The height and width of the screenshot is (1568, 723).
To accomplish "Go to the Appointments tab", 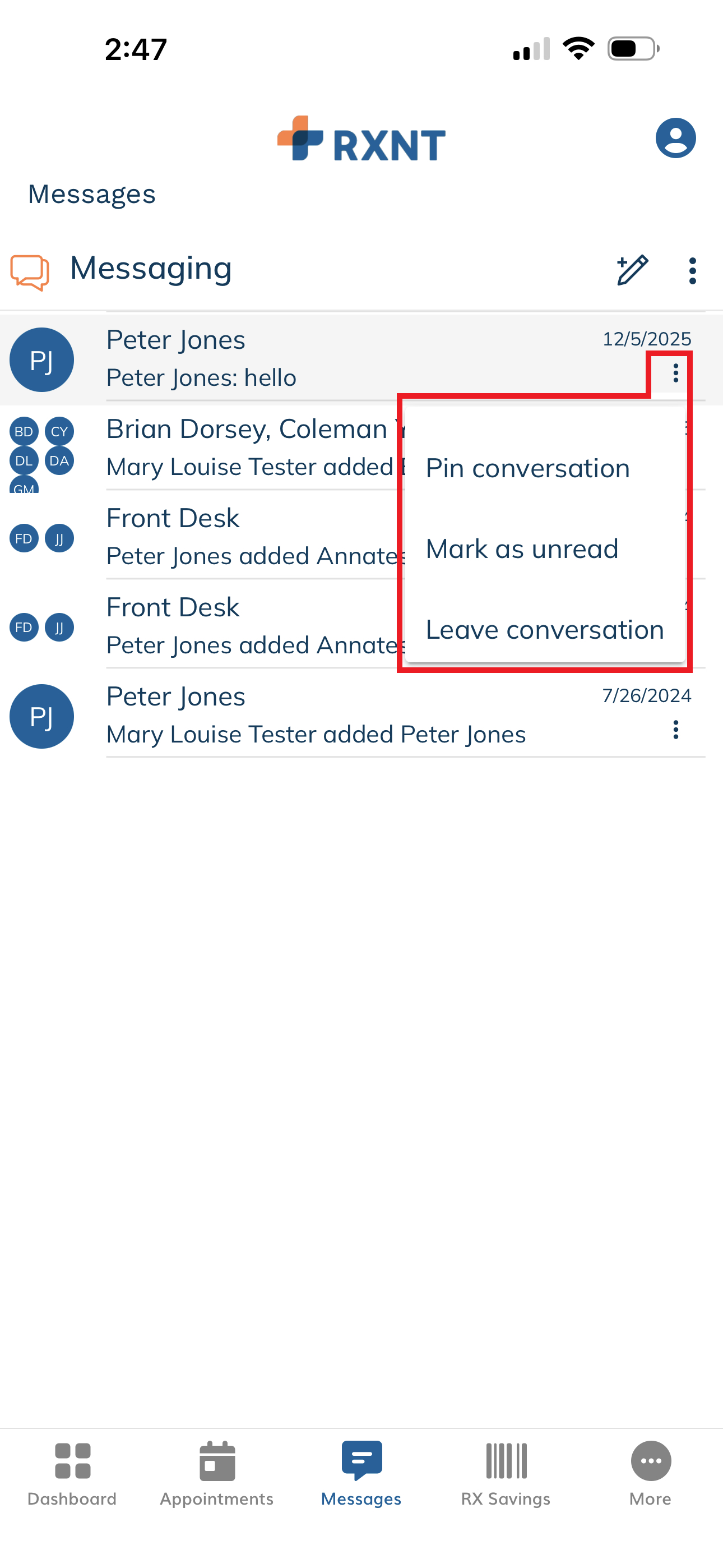I will point(217,1473).
